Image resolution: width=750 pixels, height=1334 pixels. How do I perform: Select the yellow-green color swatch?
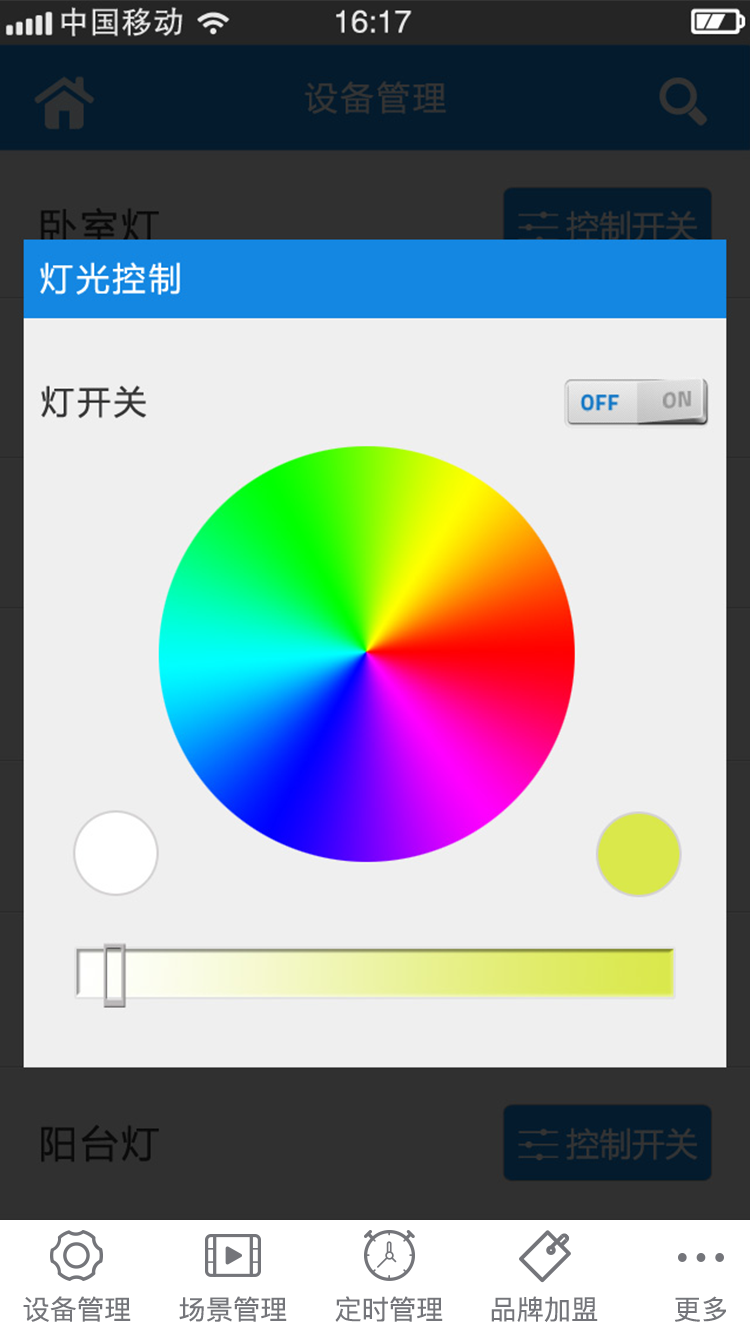coord(639,854)
